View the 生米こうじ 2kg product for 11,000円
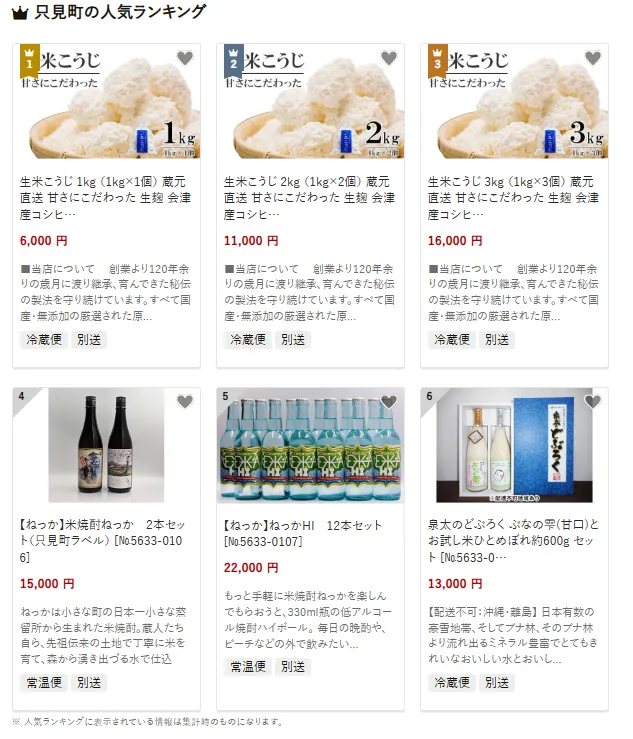Screen dimensions: 633x739 [309, 197]
